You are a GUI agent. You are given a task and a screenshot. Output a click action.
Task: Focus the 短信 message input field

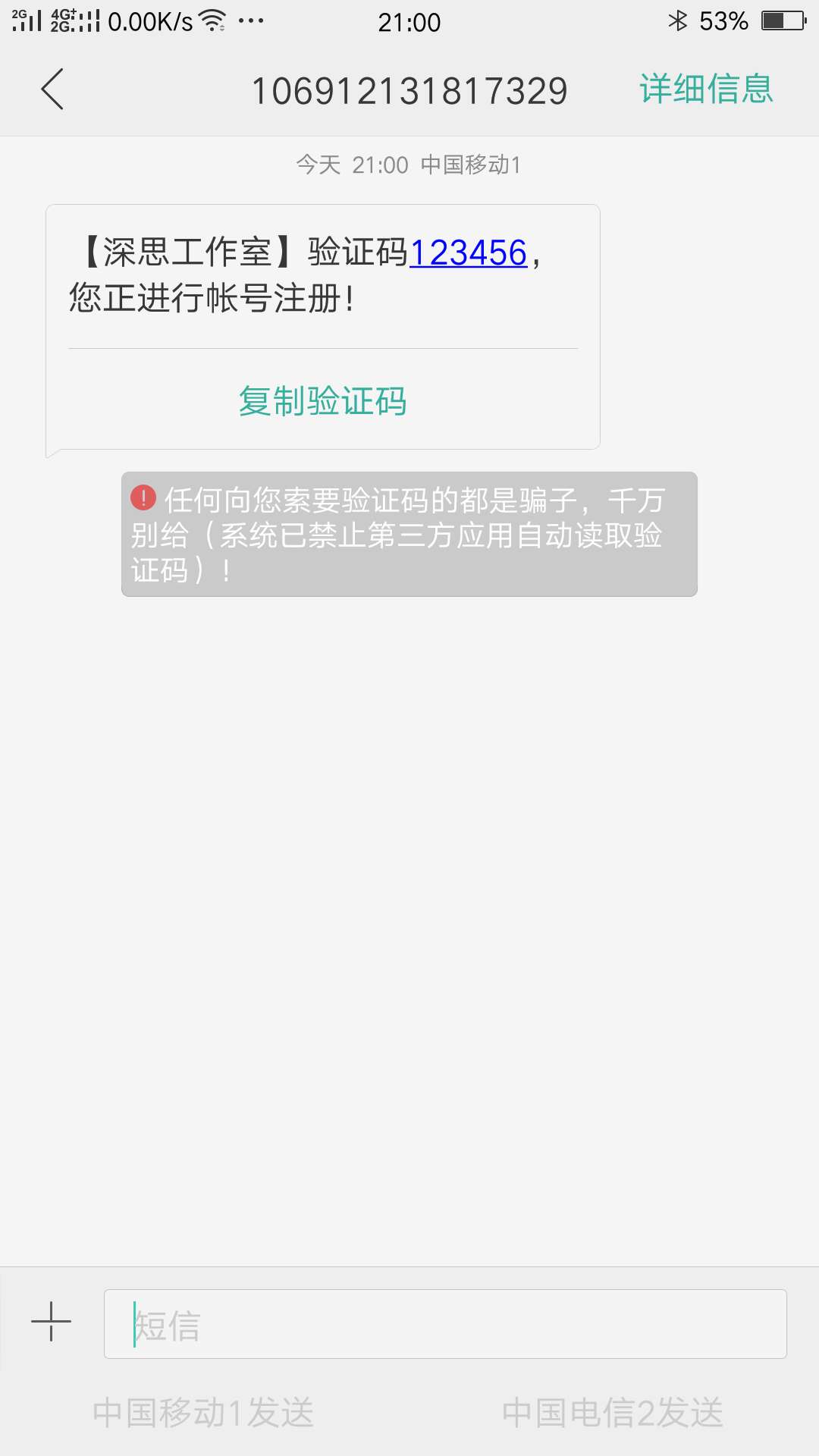[x=445, y=1324]
